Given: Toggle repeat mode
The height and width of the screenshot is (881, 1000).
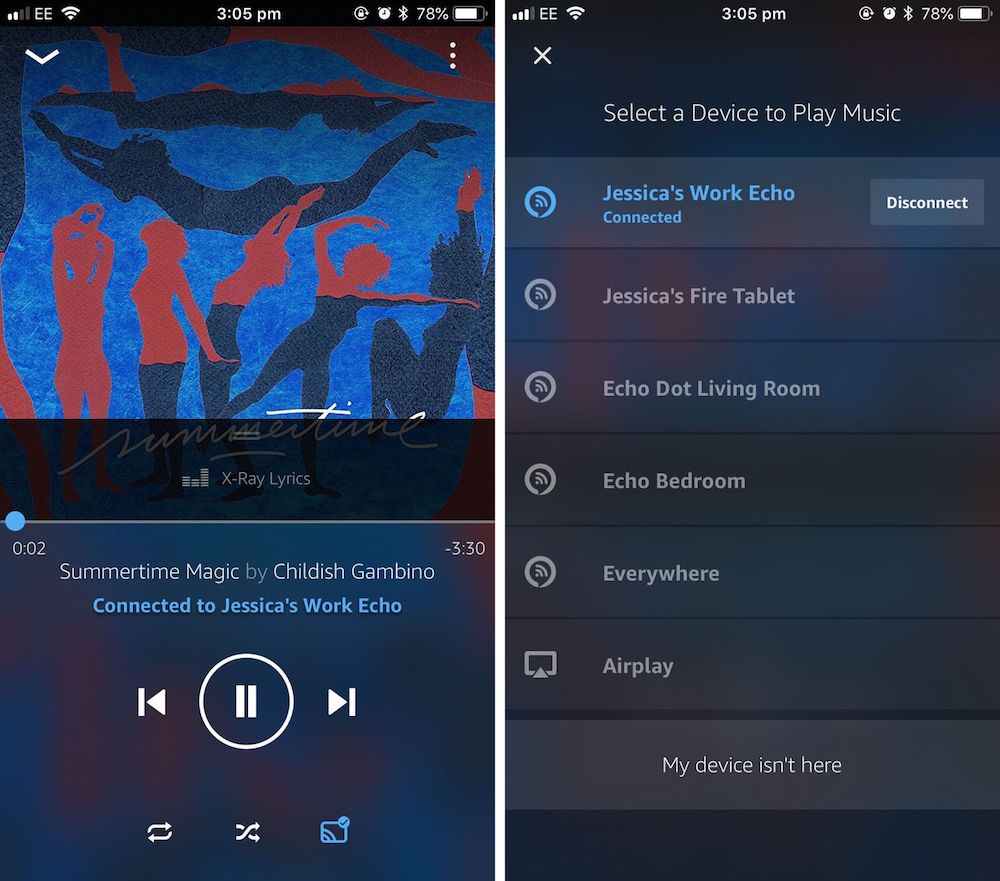Looking at the screenshot, I should pyautogui.click(x=159, y=832).
